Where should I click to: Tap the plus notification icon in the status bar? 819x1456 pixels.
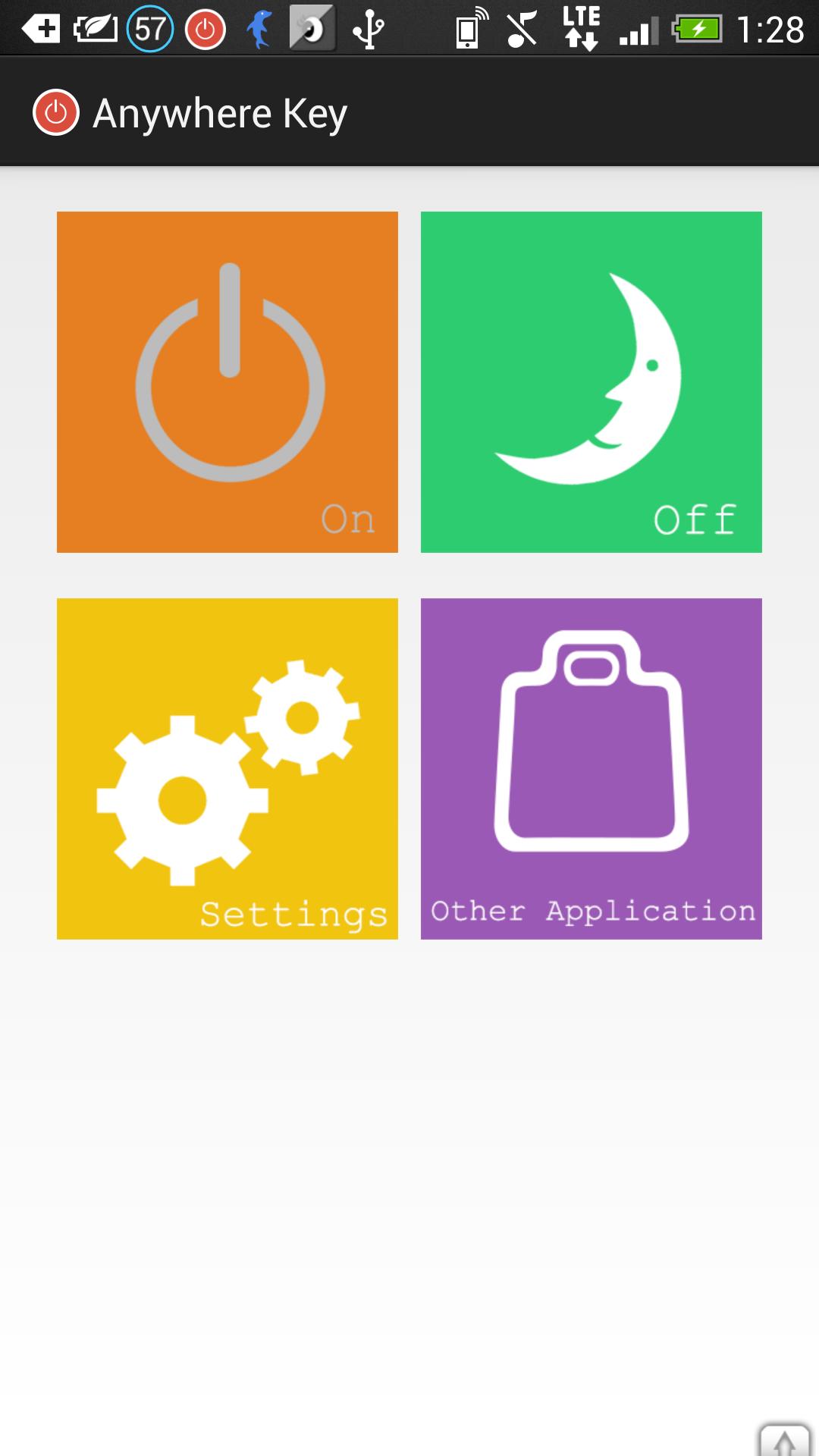pyautogui.click(x=42, y=27)
